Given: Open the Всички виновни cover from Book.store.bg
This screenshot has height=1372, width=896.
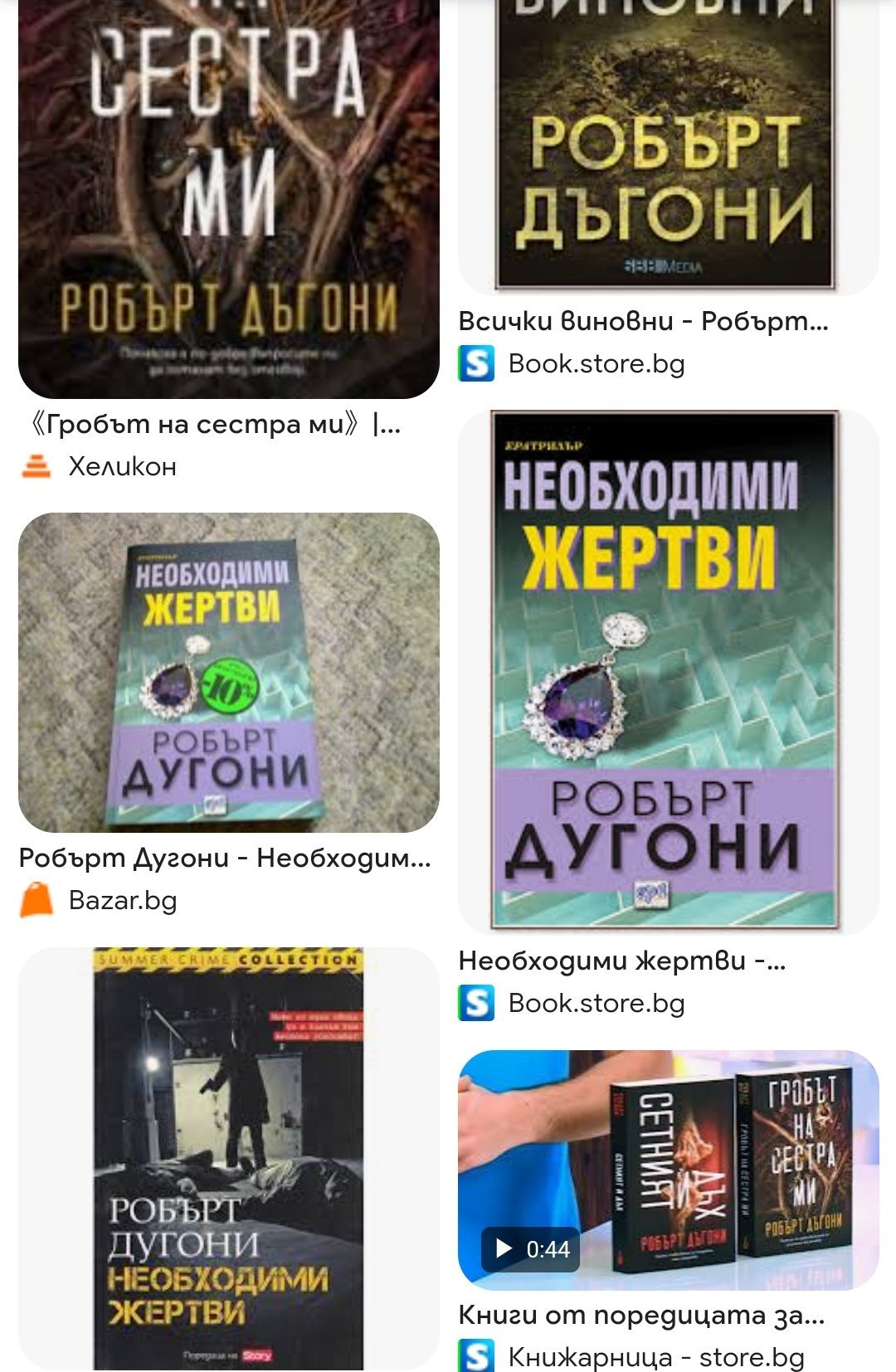Looking at the screenshot, I should pos(667,145).
